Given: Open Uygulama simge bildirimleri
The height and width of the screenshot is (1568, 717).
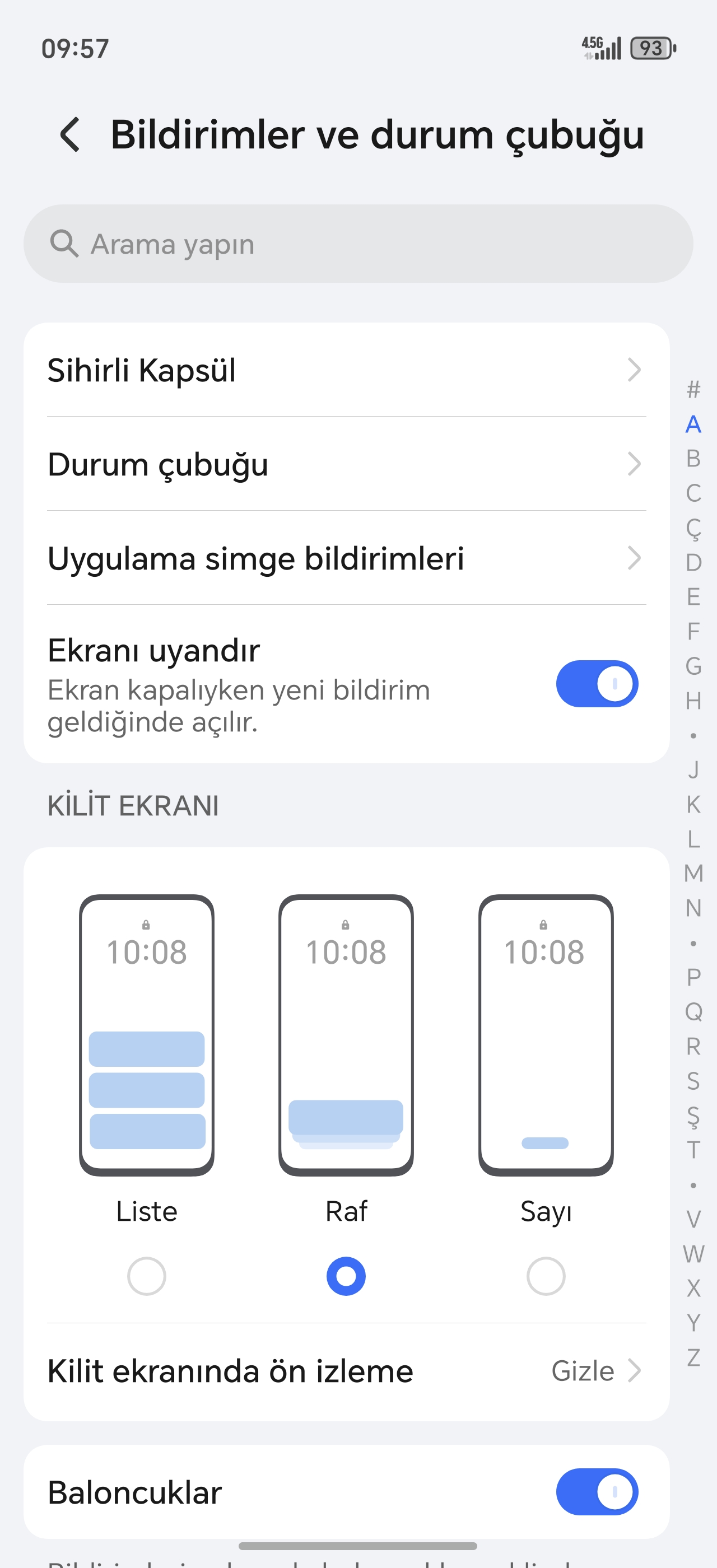Looking at the screenshot, I should pos(346,558).
